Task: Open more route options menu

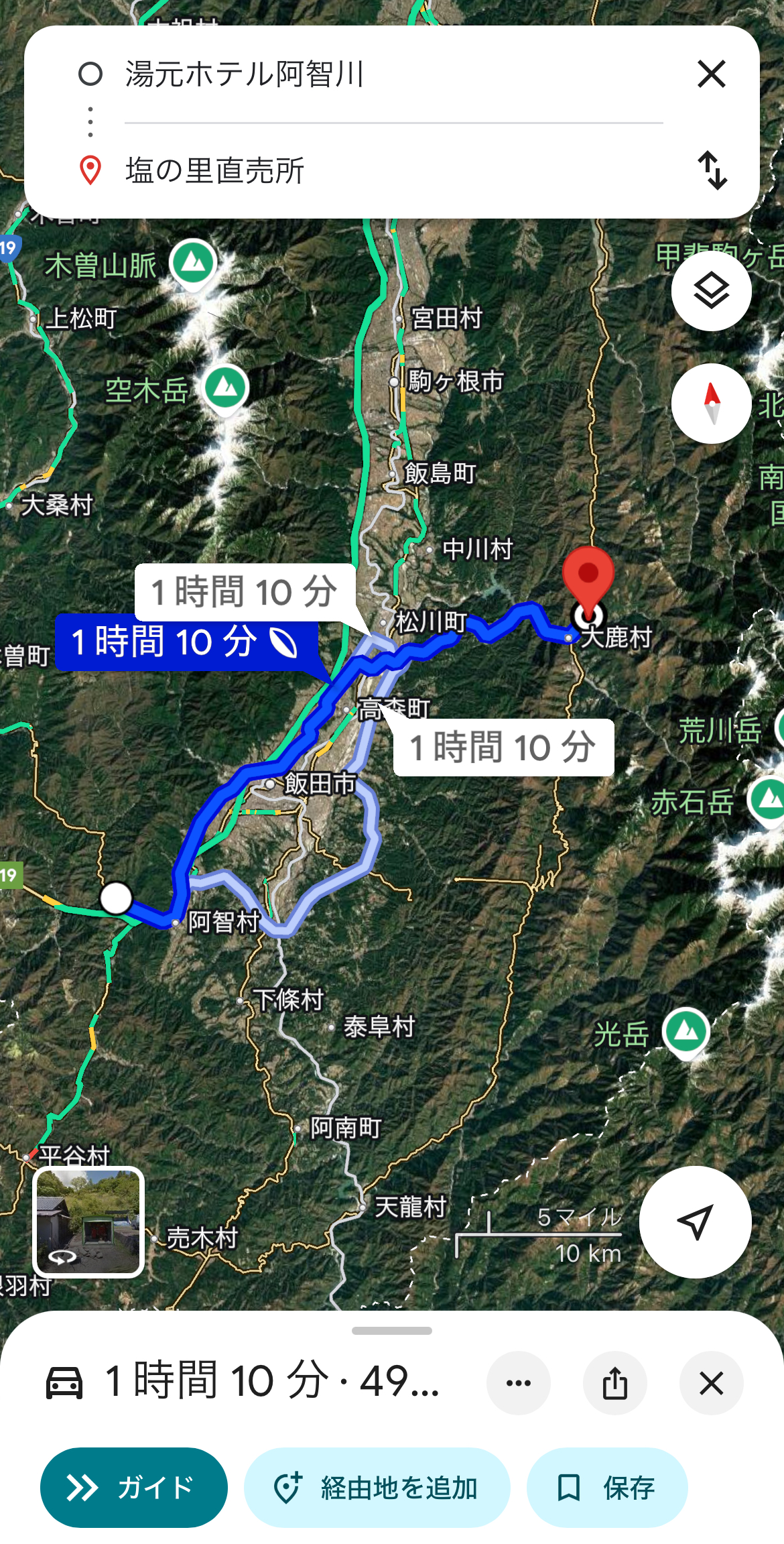Action: tap(519, 1382)
